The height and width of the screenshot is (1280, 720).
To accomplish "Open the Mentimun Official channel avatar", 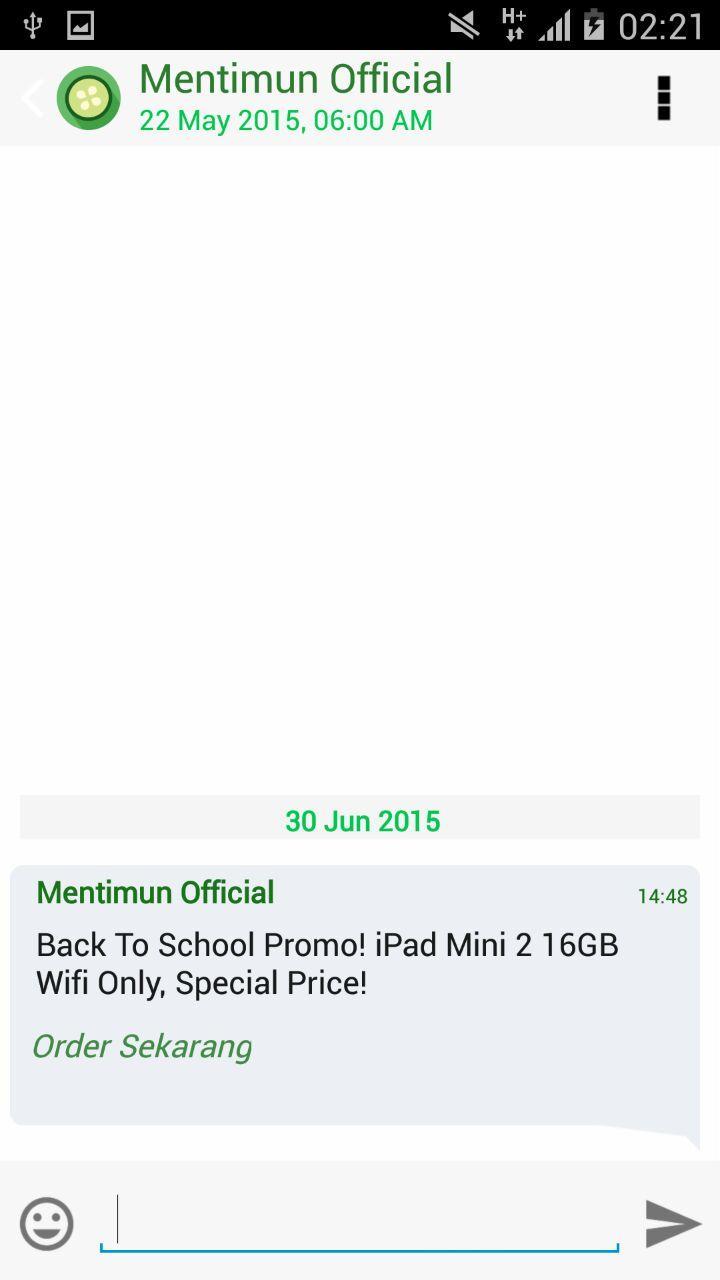I will [89, 97].
